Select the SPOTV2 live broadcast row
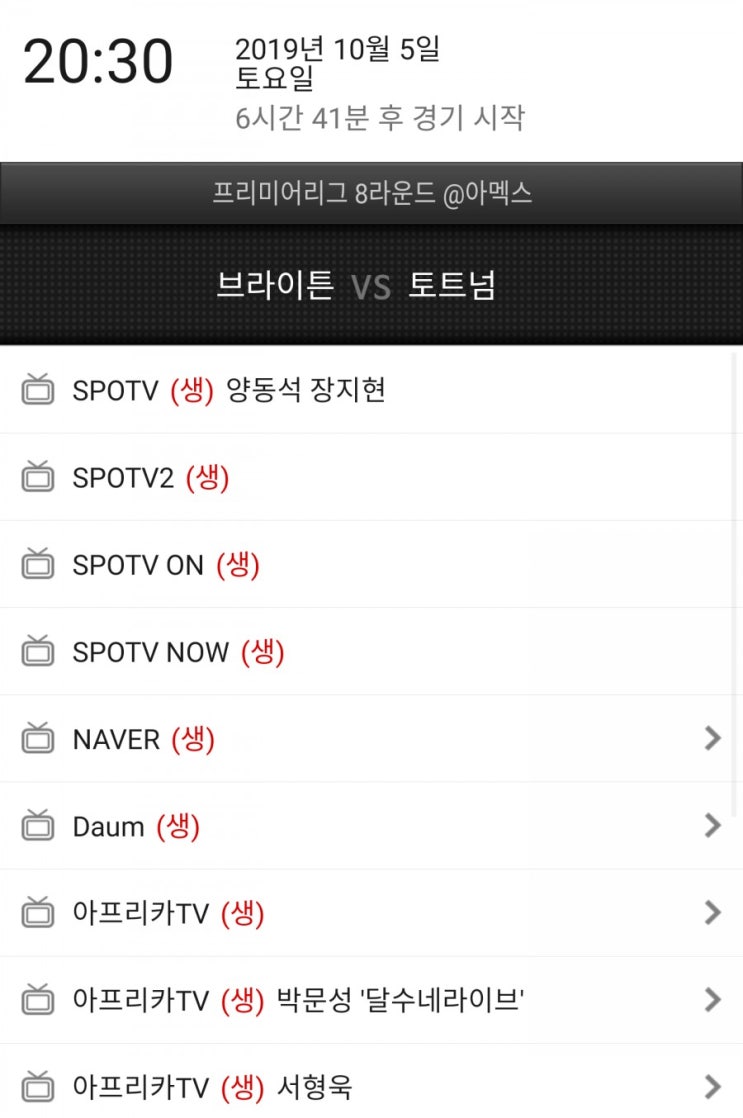The height and width of the screenshot is (1118, 743). 370,478
